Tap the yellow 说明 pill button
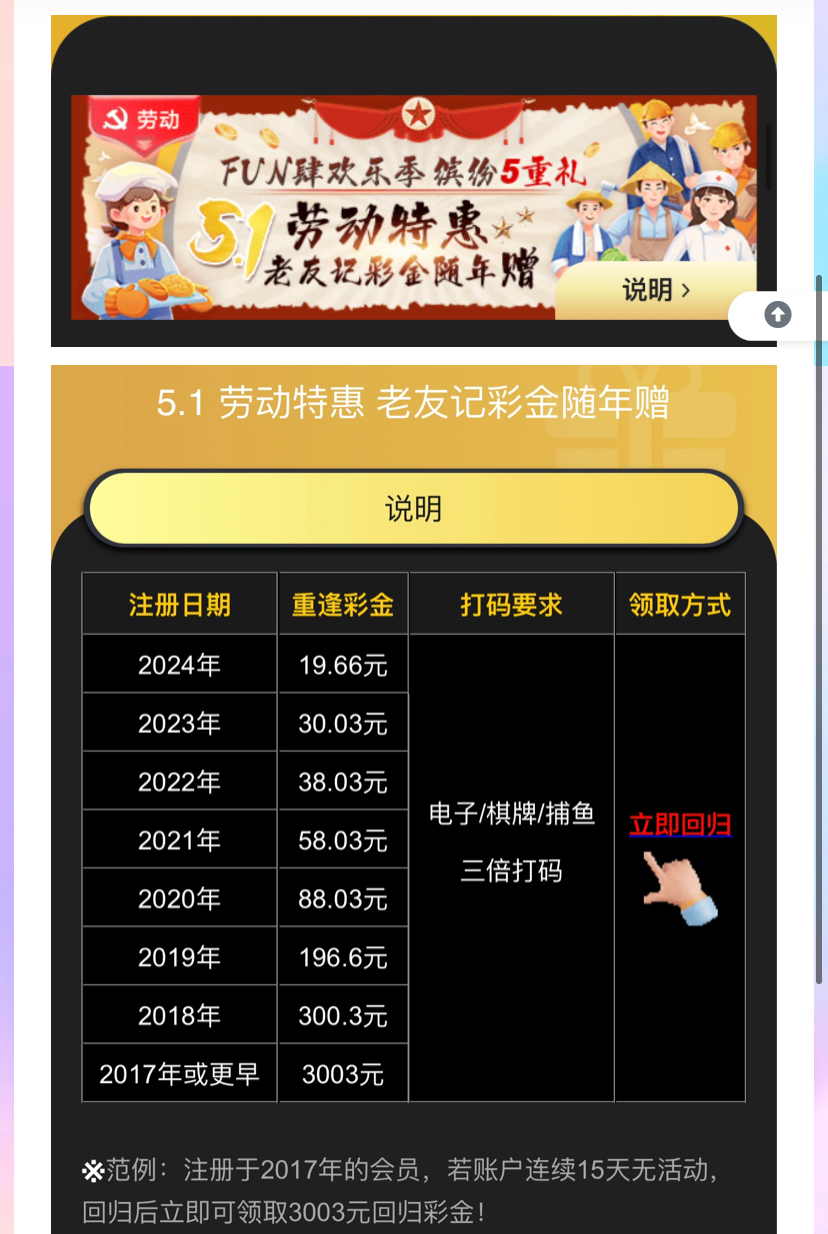Viewport: 828px width, 1234px height. click(x=413, y=509)
